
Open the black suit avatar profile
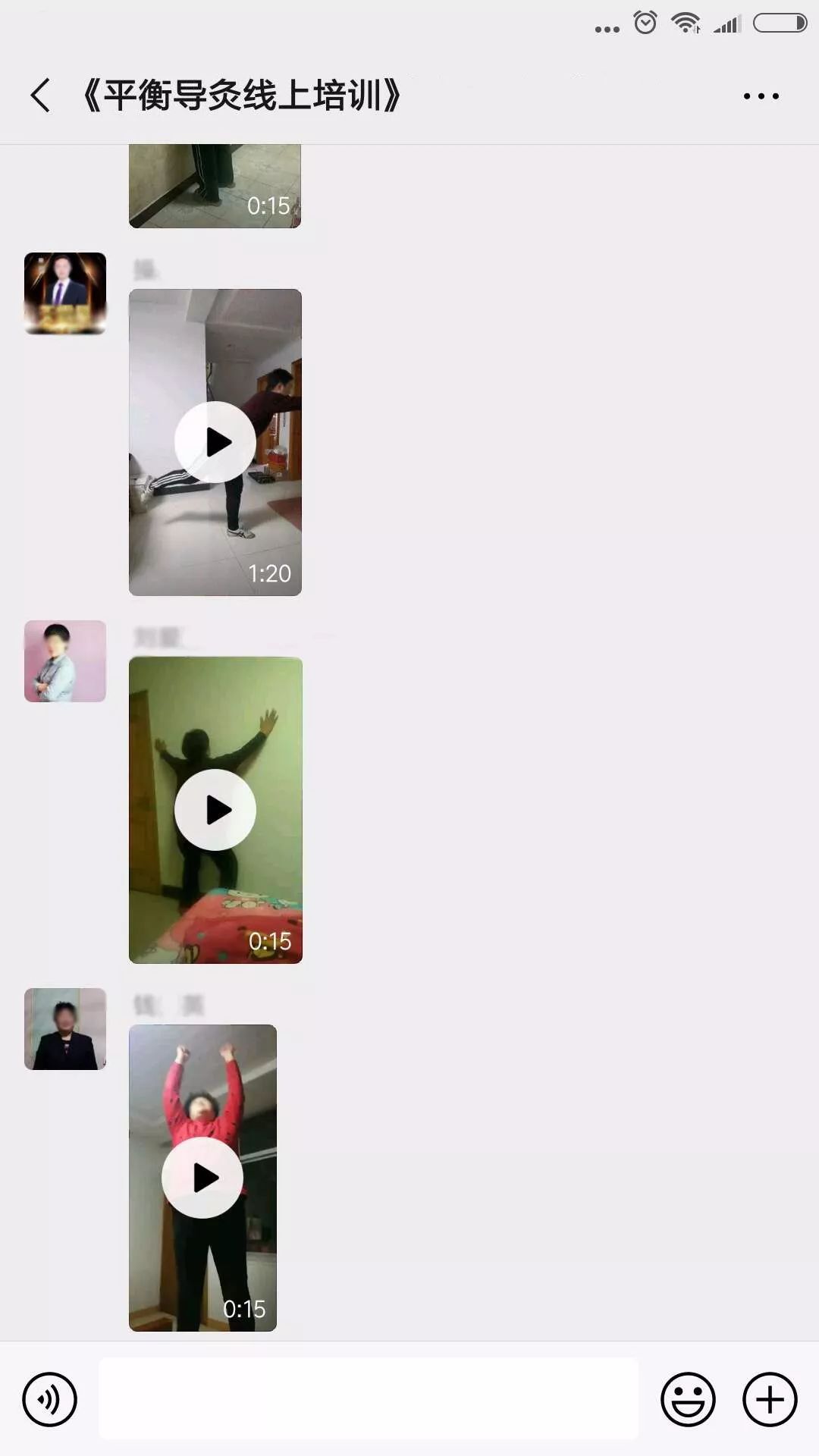tap(65, 1029)
